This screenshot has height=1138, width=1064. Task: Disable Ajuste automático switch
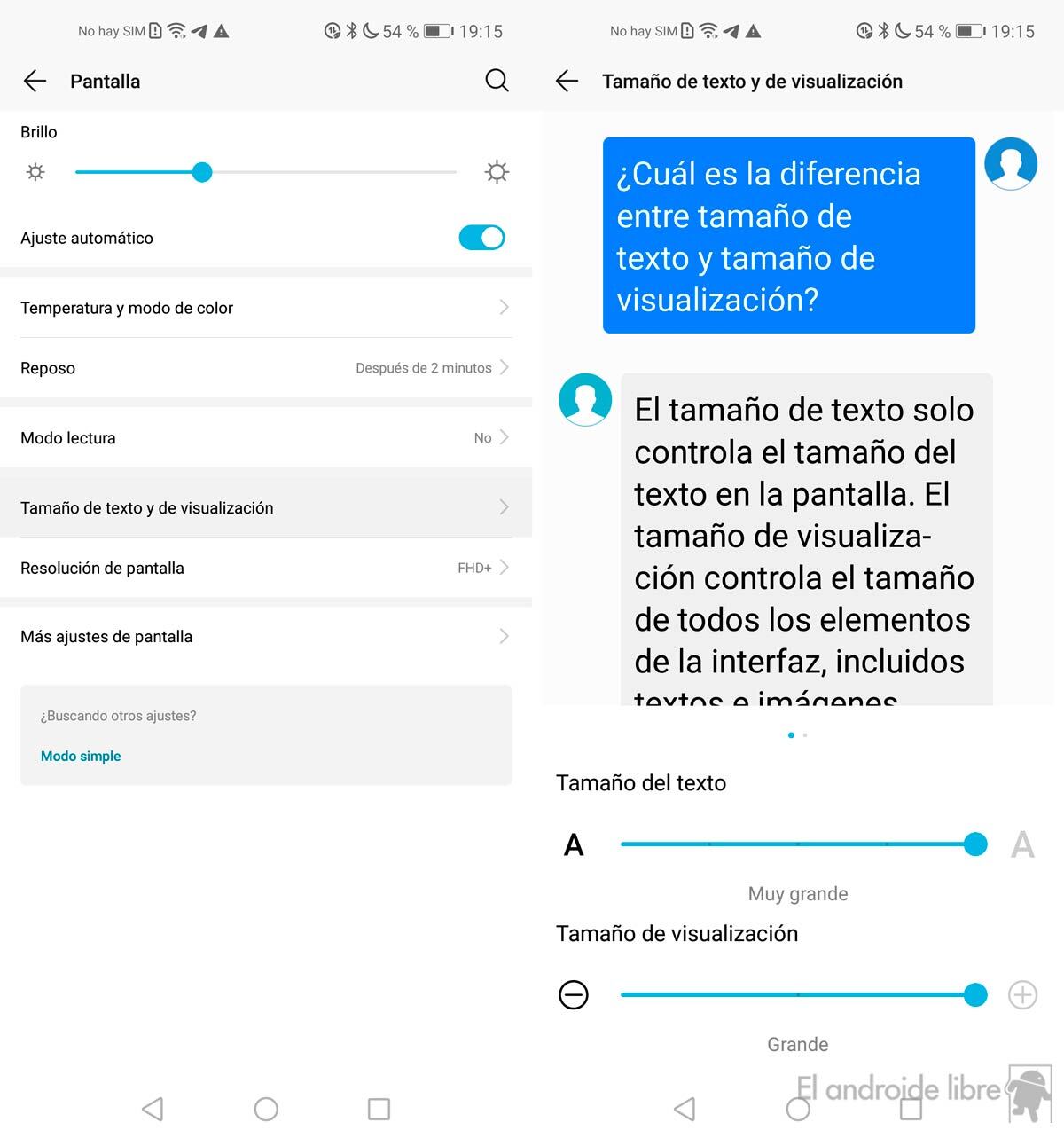481,238
